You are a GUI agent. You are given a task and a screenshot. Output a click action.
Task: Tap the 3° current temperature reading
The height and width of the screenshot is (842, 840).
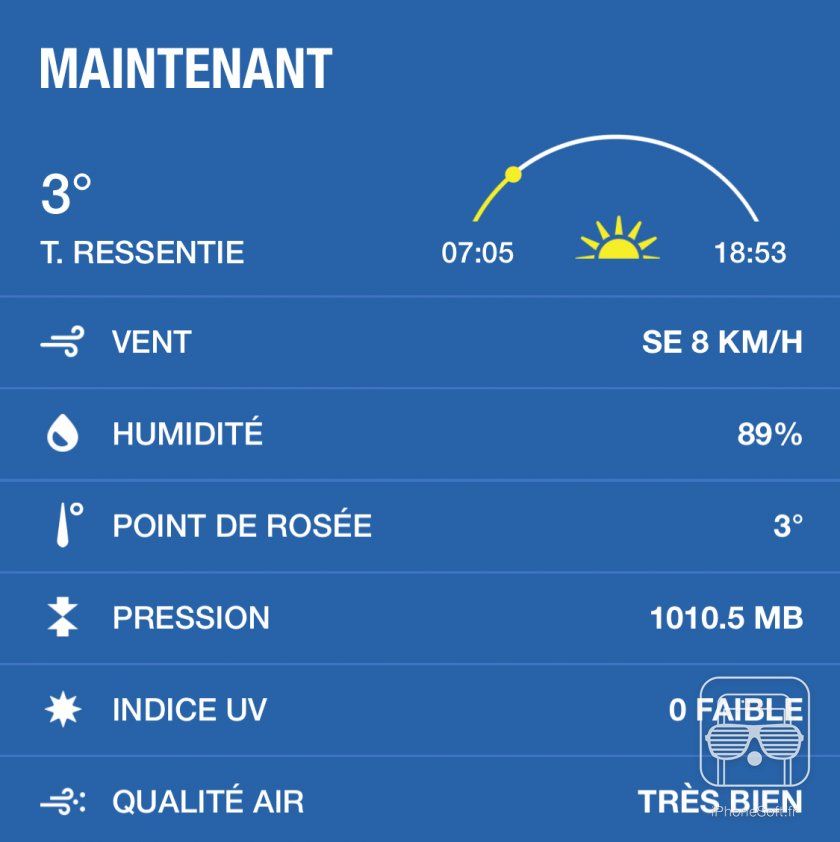(x=62, y=189)
